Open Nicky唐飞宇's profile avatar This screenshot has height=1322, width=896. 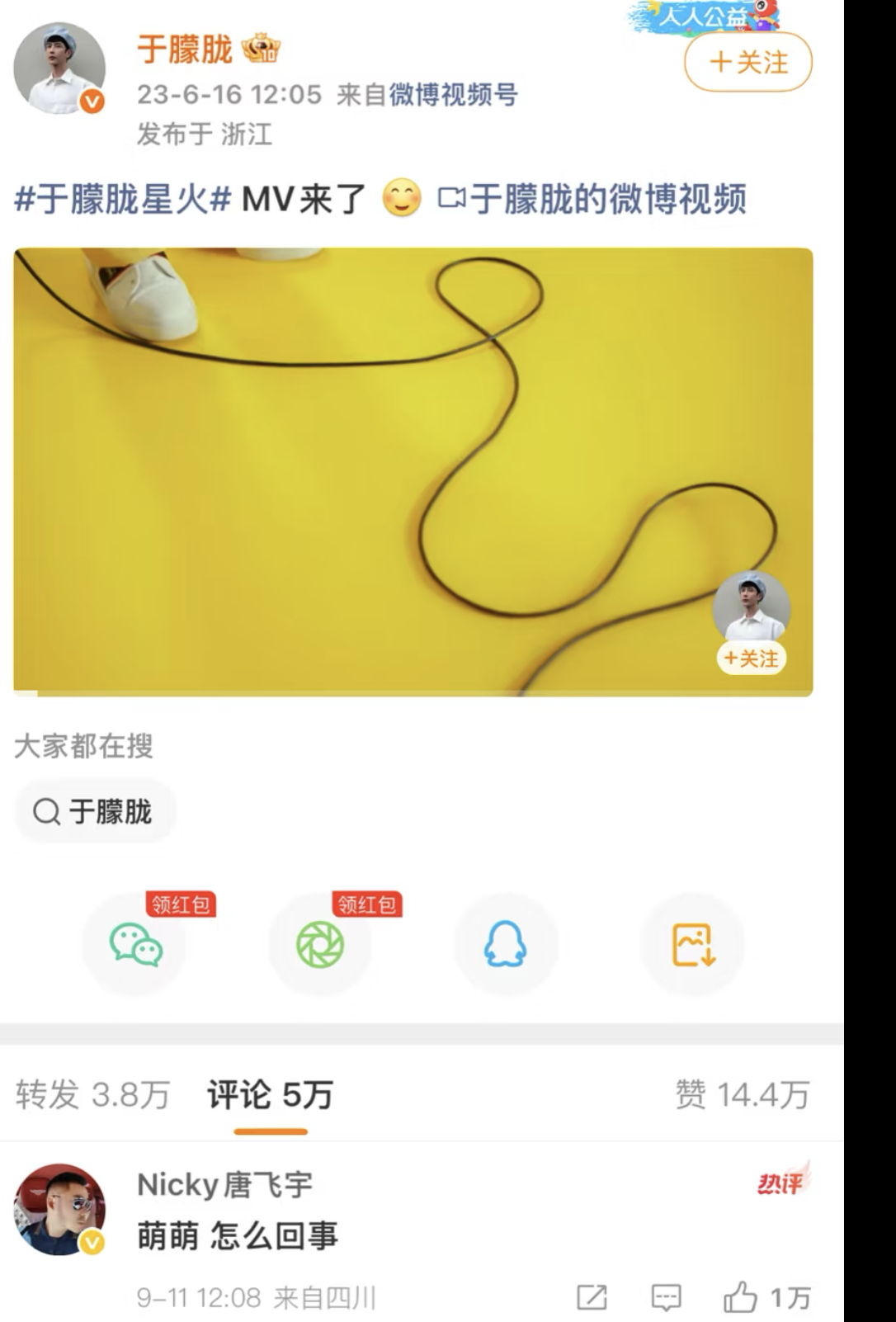(59, 1209)
